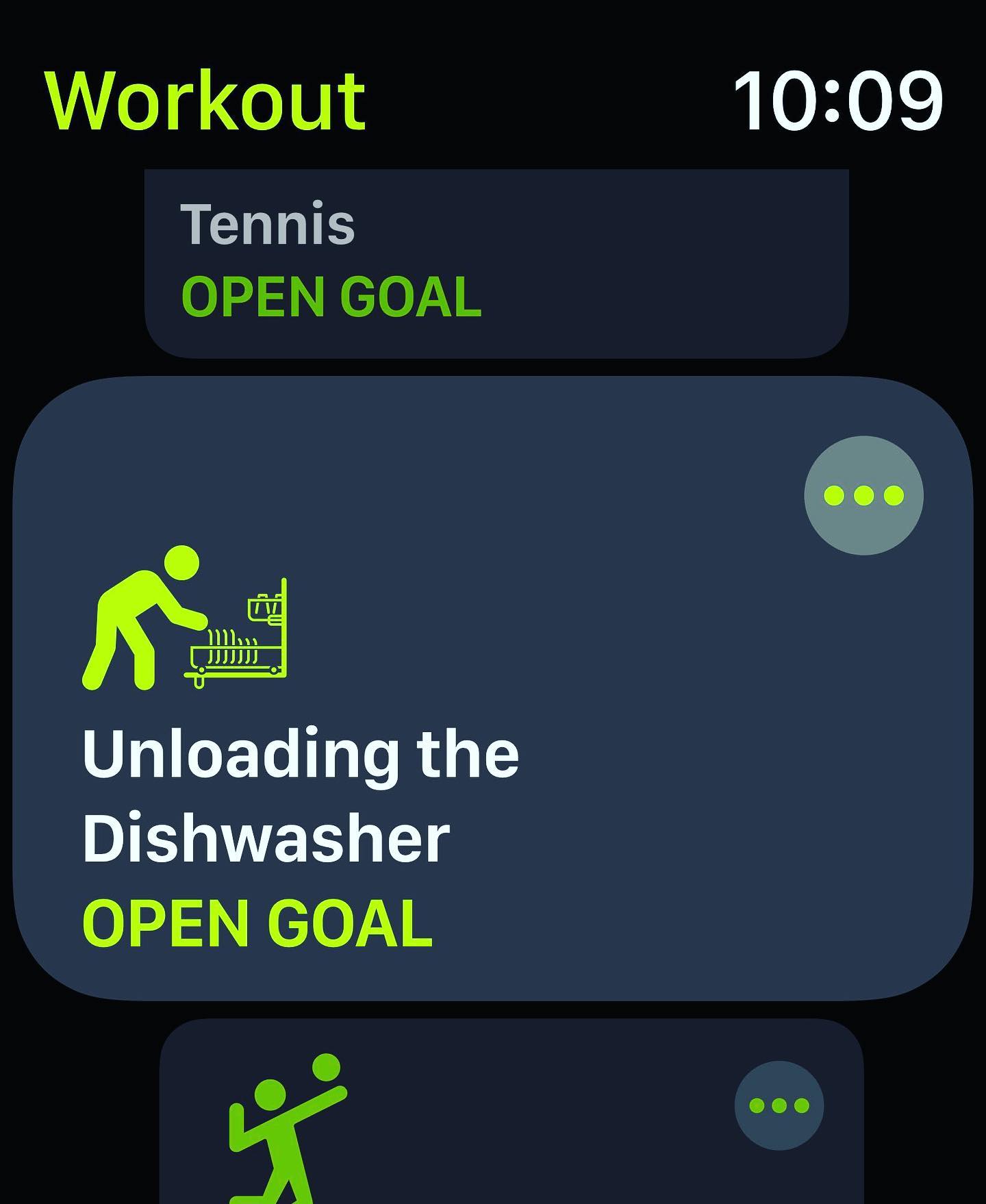The width and height of the screenshot is (986, 1204).
Task: Open options for the ball-throwing workout
Action: coord(779,1105)
